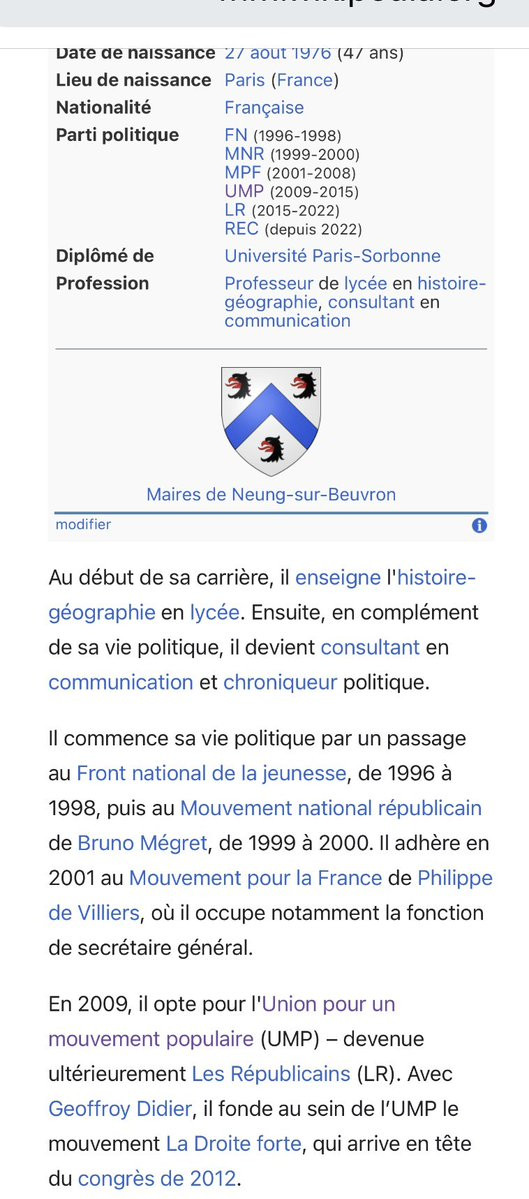Screen dimensions: 529x1199
Task: Open the congrès de 2012 link
Action: pos(157,1179)
